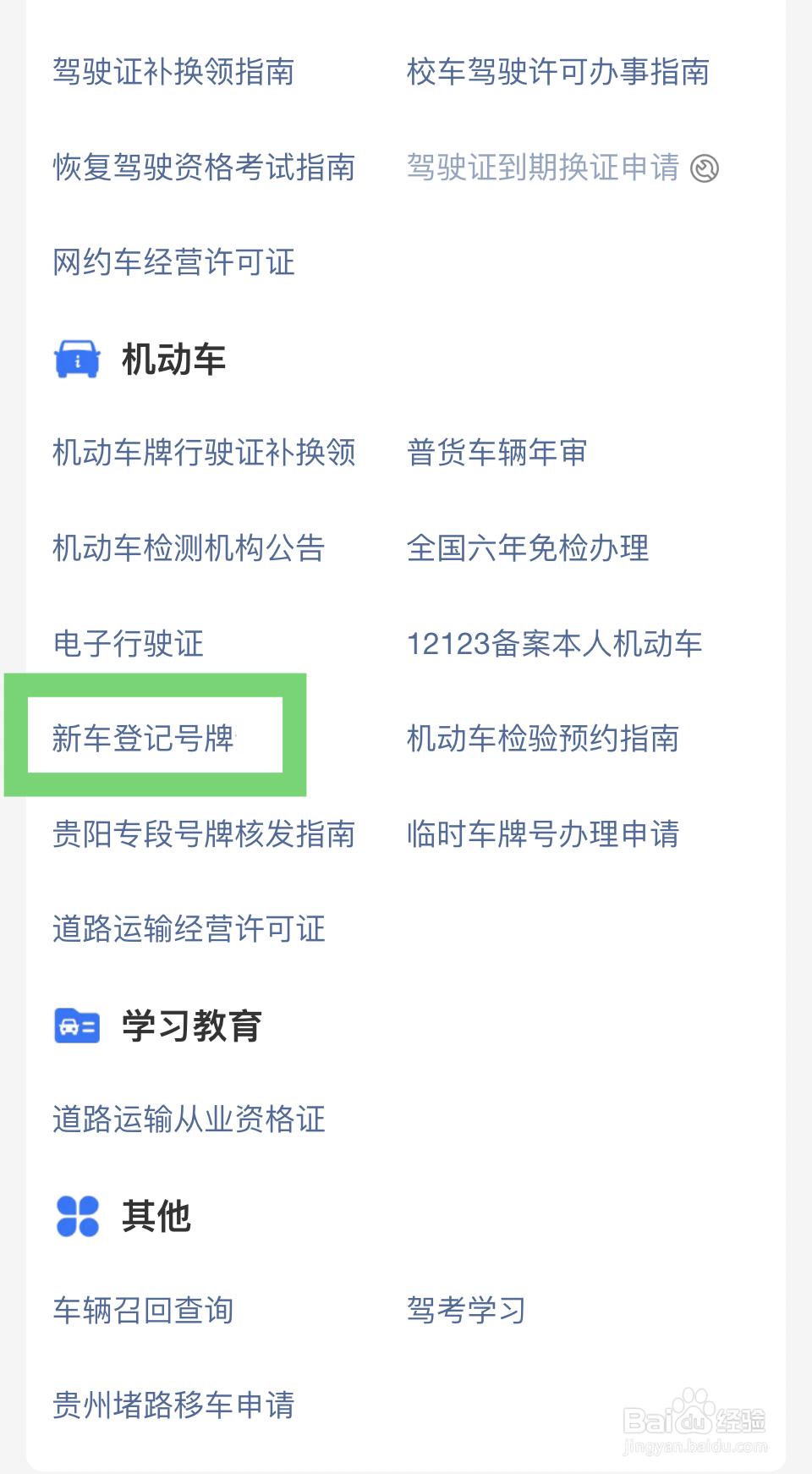
Task: Click the blue car icon beside 机动车
Action: [x=76, y=359]
